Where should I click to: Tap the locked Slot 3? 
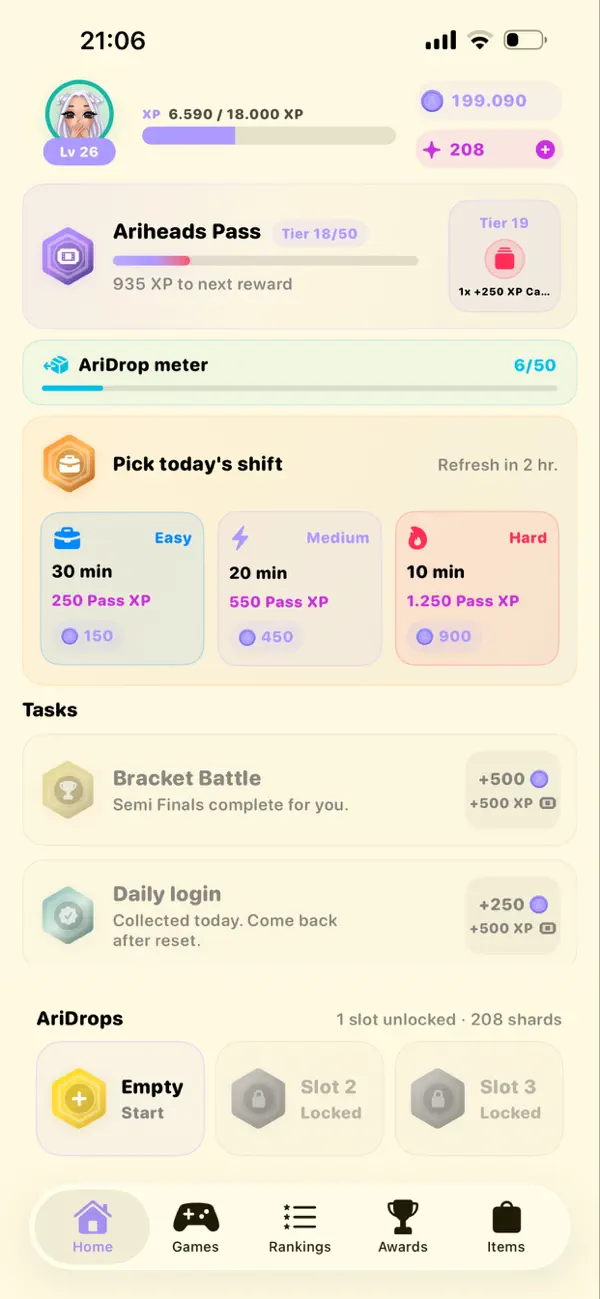479,1098
